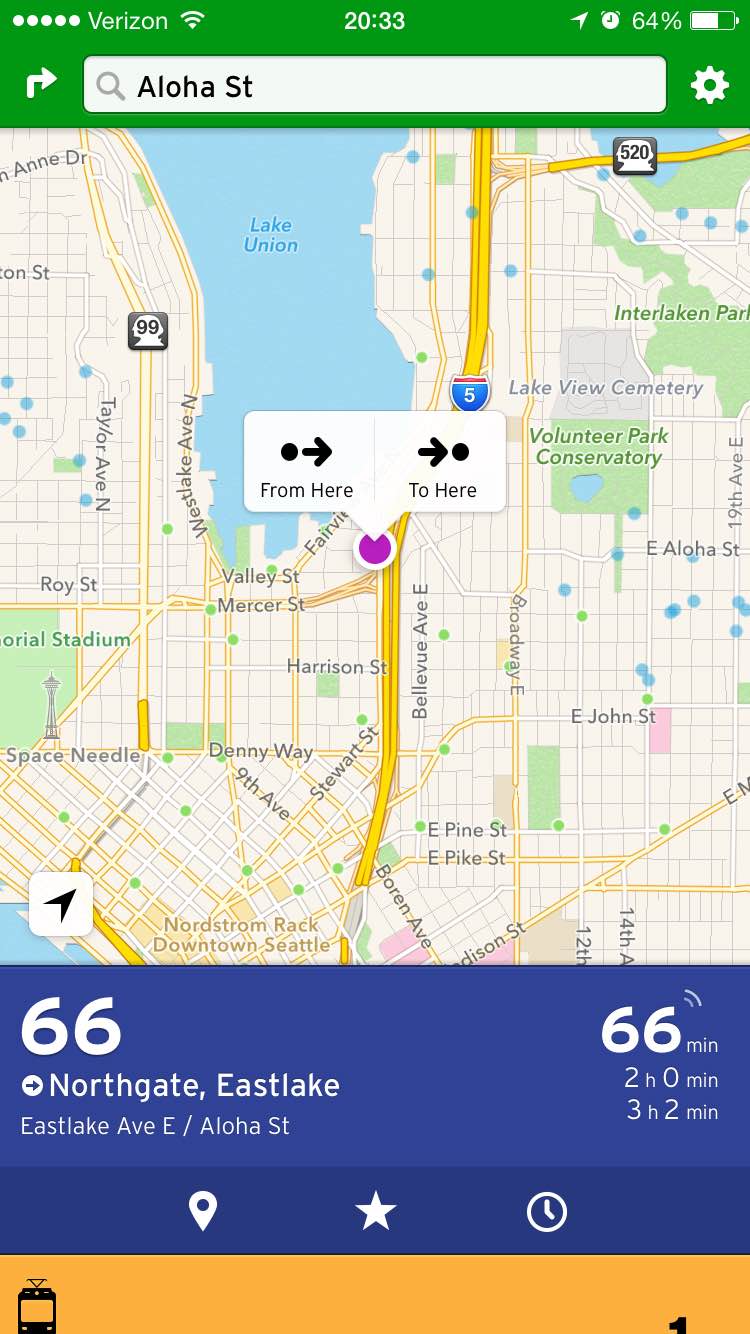
Task: View the schedule clock icon
Action: click(547, 1212)
